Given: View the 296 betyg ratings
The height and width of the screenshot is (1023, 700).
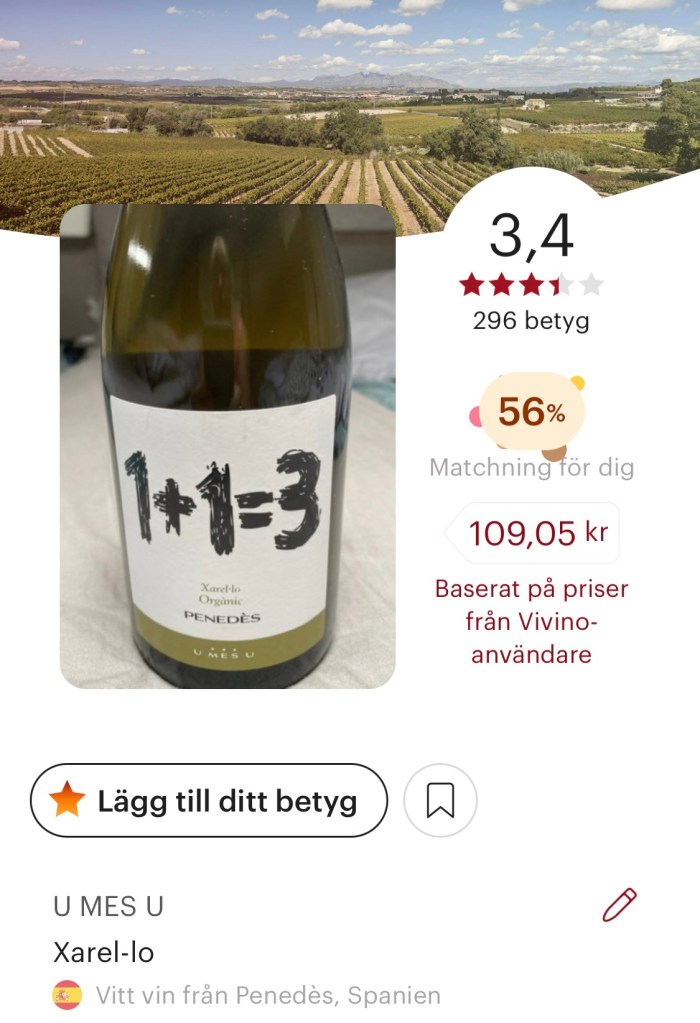Looking at the screenshot, I should pos(531,321).
